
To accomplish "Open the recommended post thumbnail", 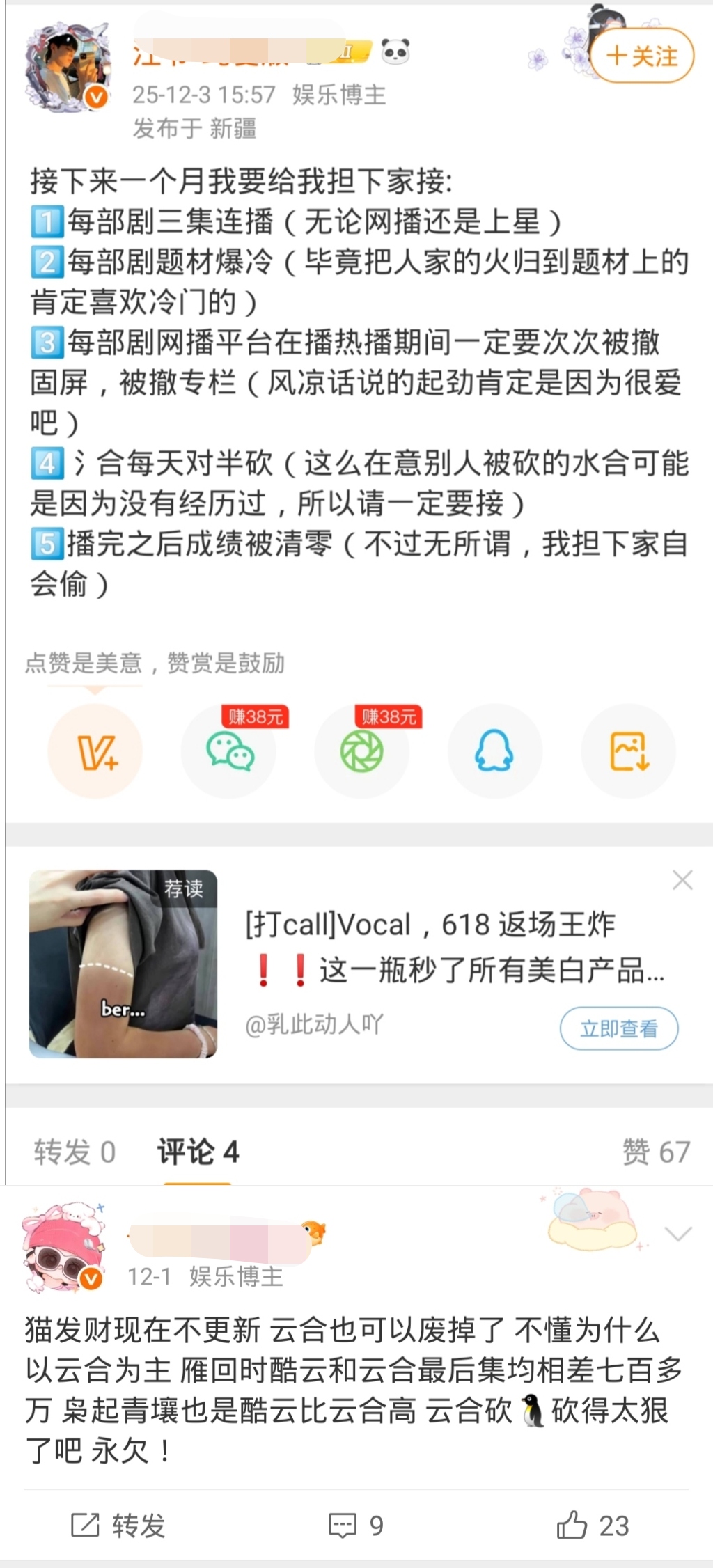I will coord(123,964).
